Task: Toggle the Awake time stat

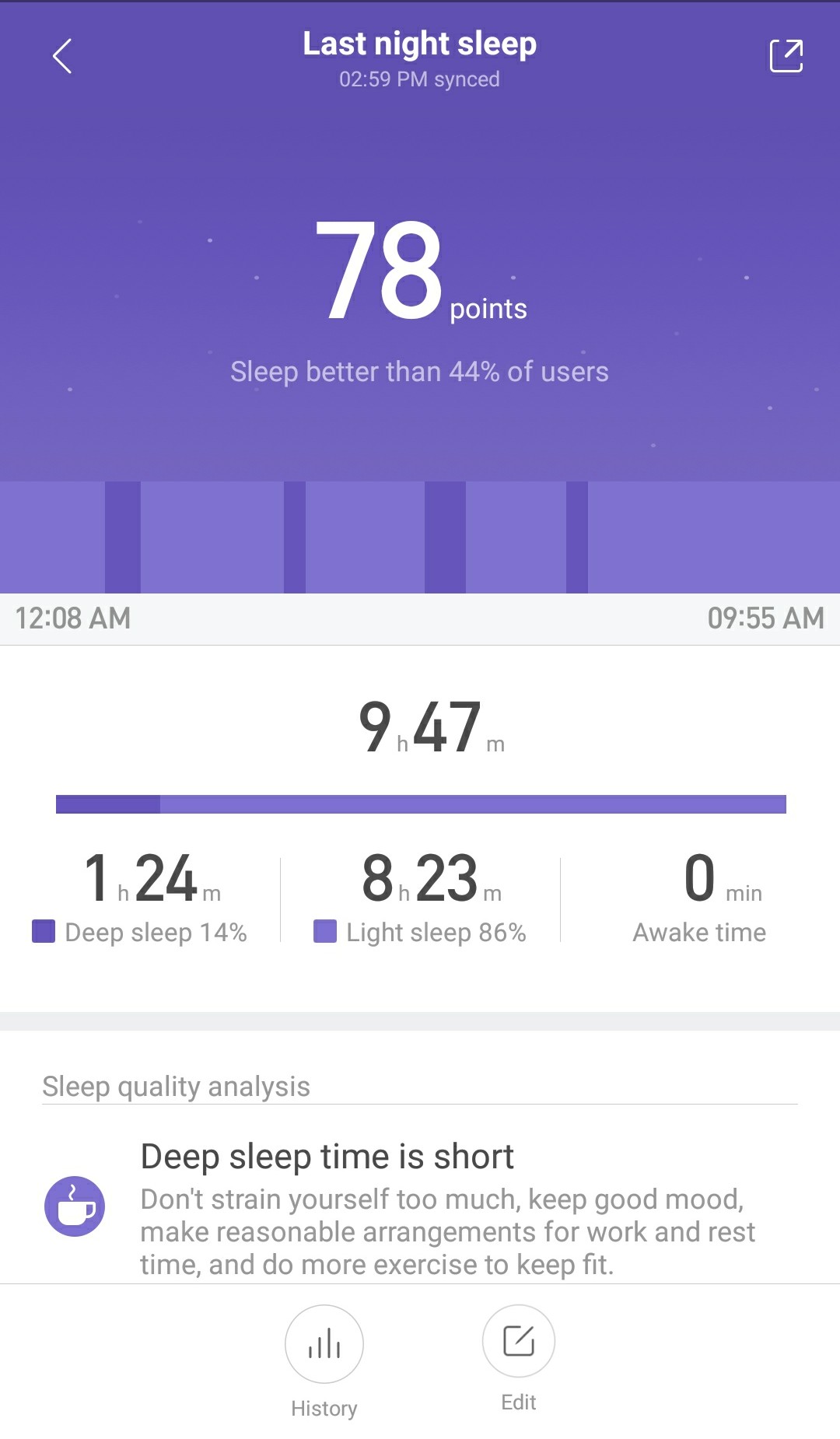Action: click(x=698, y=895)
